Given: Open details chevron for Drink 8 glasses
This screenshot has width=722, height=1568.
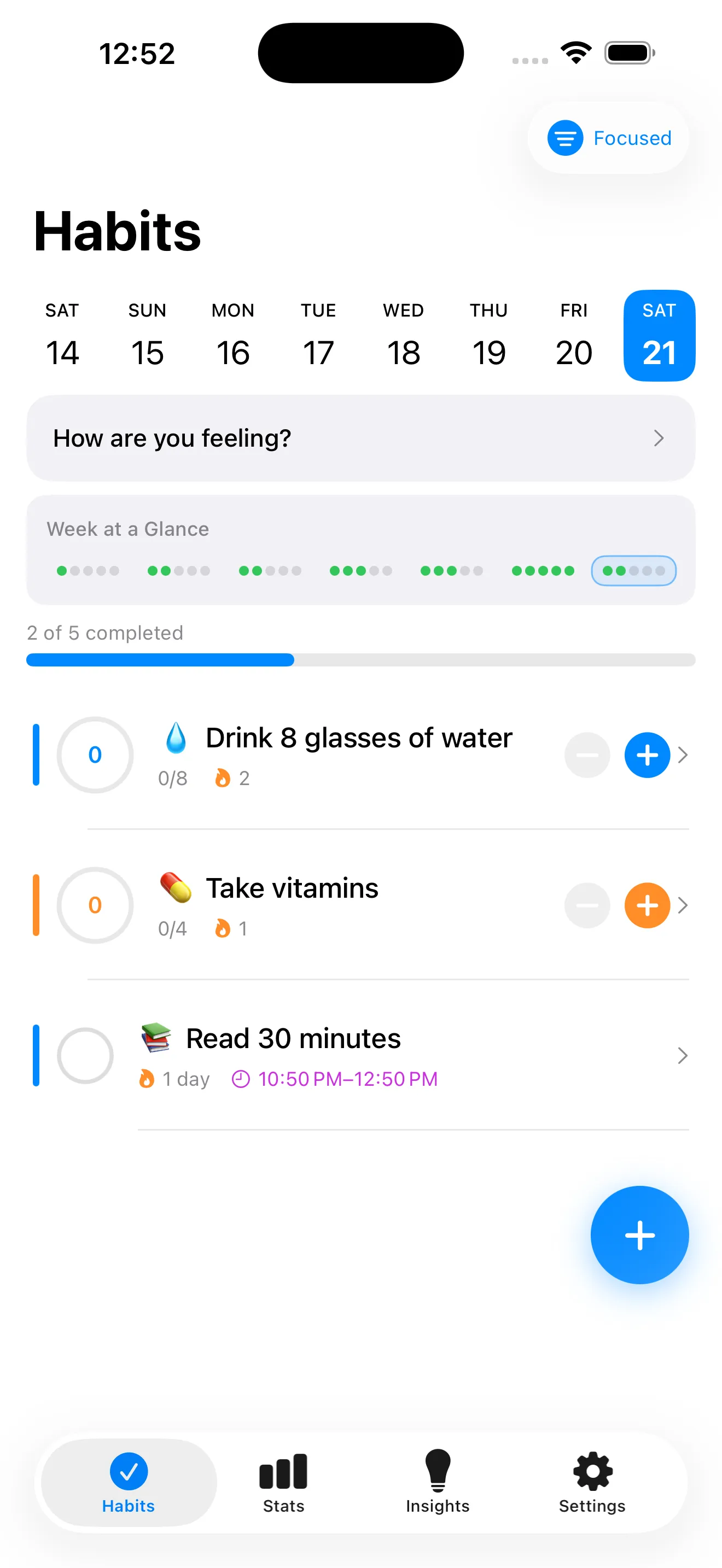Looking at the screenshot, I should 683,755.
